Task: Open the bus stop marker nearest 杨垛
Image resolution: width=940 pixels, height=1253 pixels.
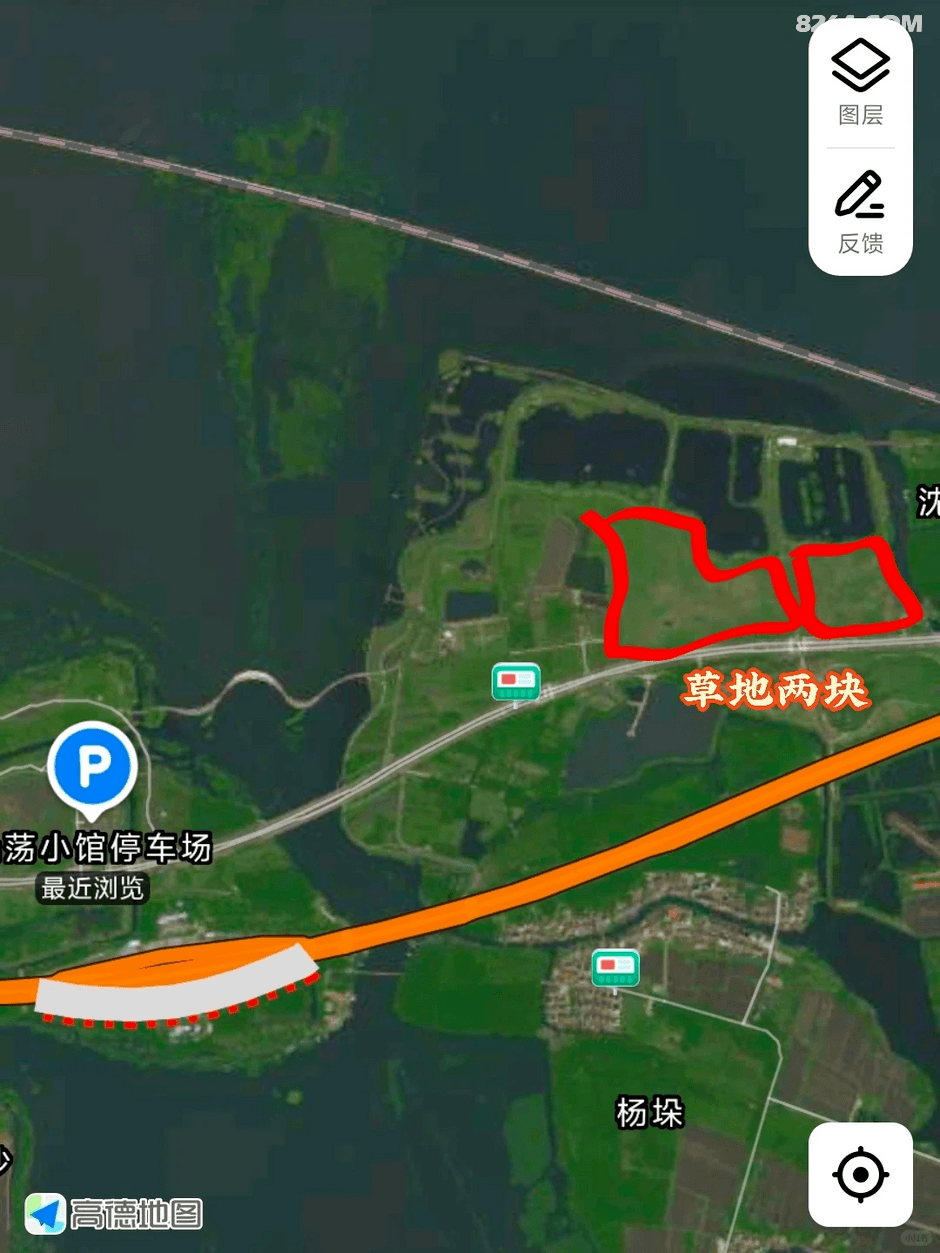Action: (x=615, y=967)
